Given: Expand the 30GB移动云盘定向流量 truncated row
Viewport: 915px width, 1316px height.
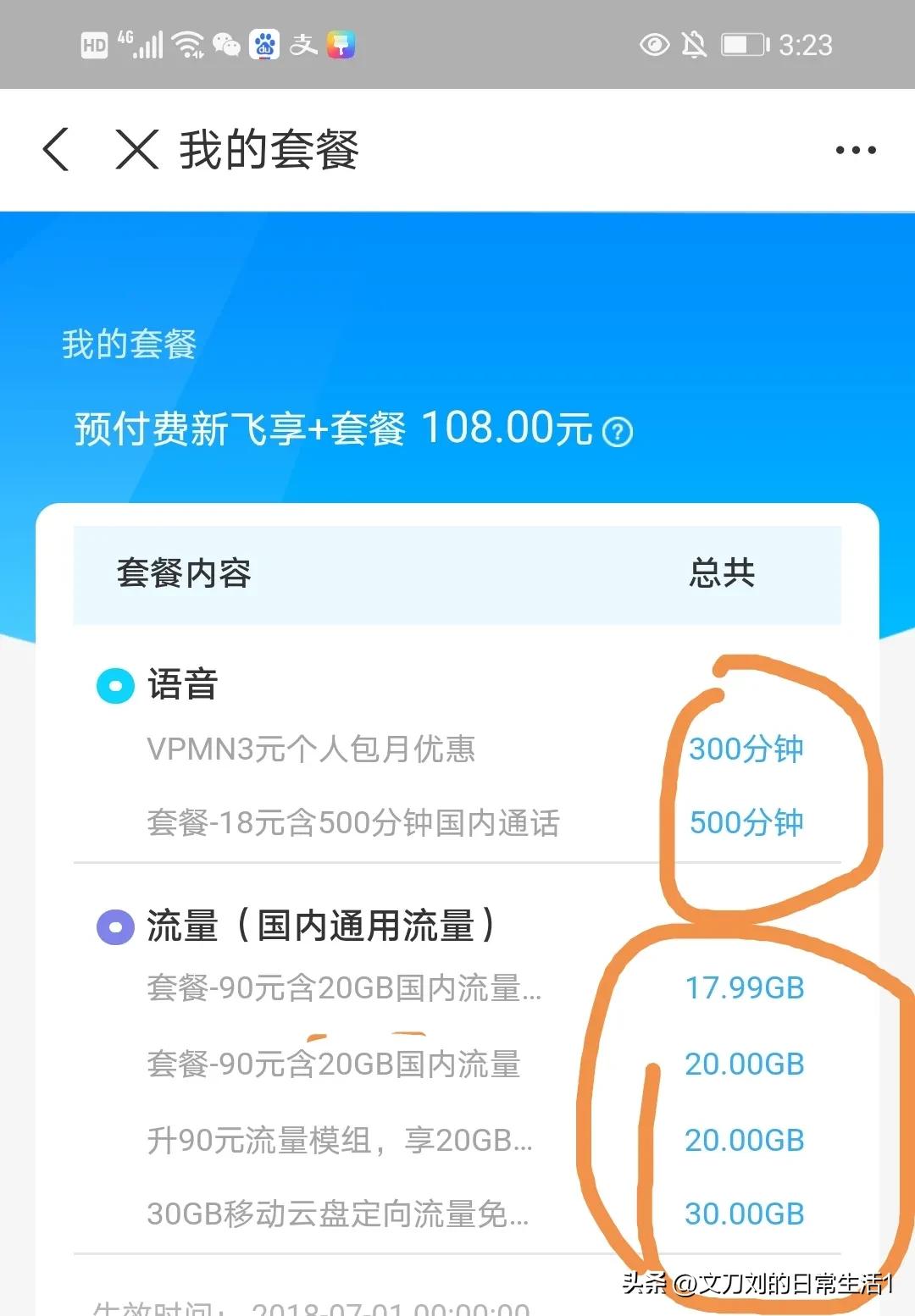Looking at the screenshot, I should (x=337, y=1214).
